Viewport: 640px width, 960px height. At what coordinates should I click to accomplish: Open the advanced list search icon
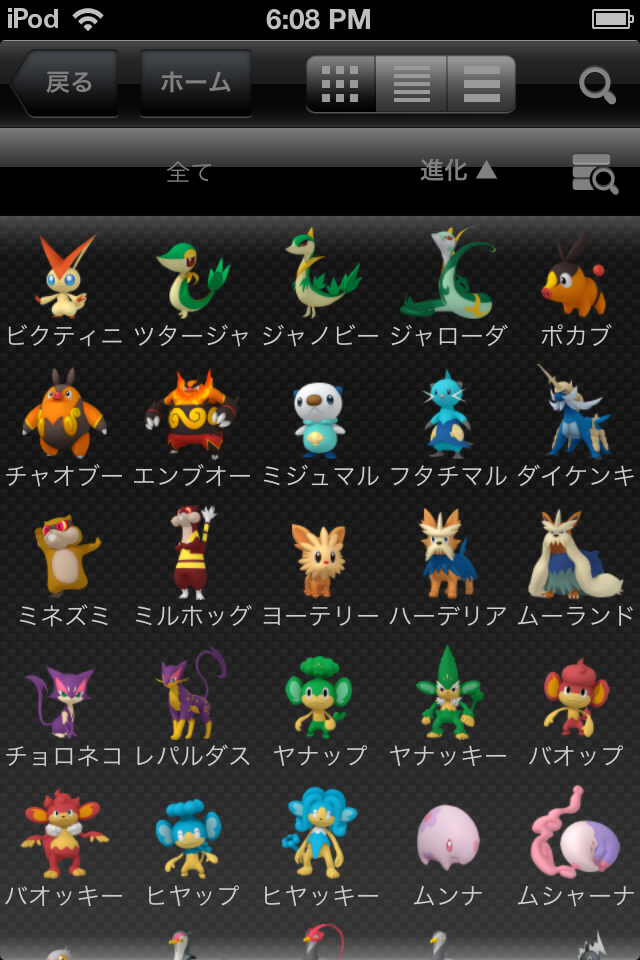click(595, 173)
